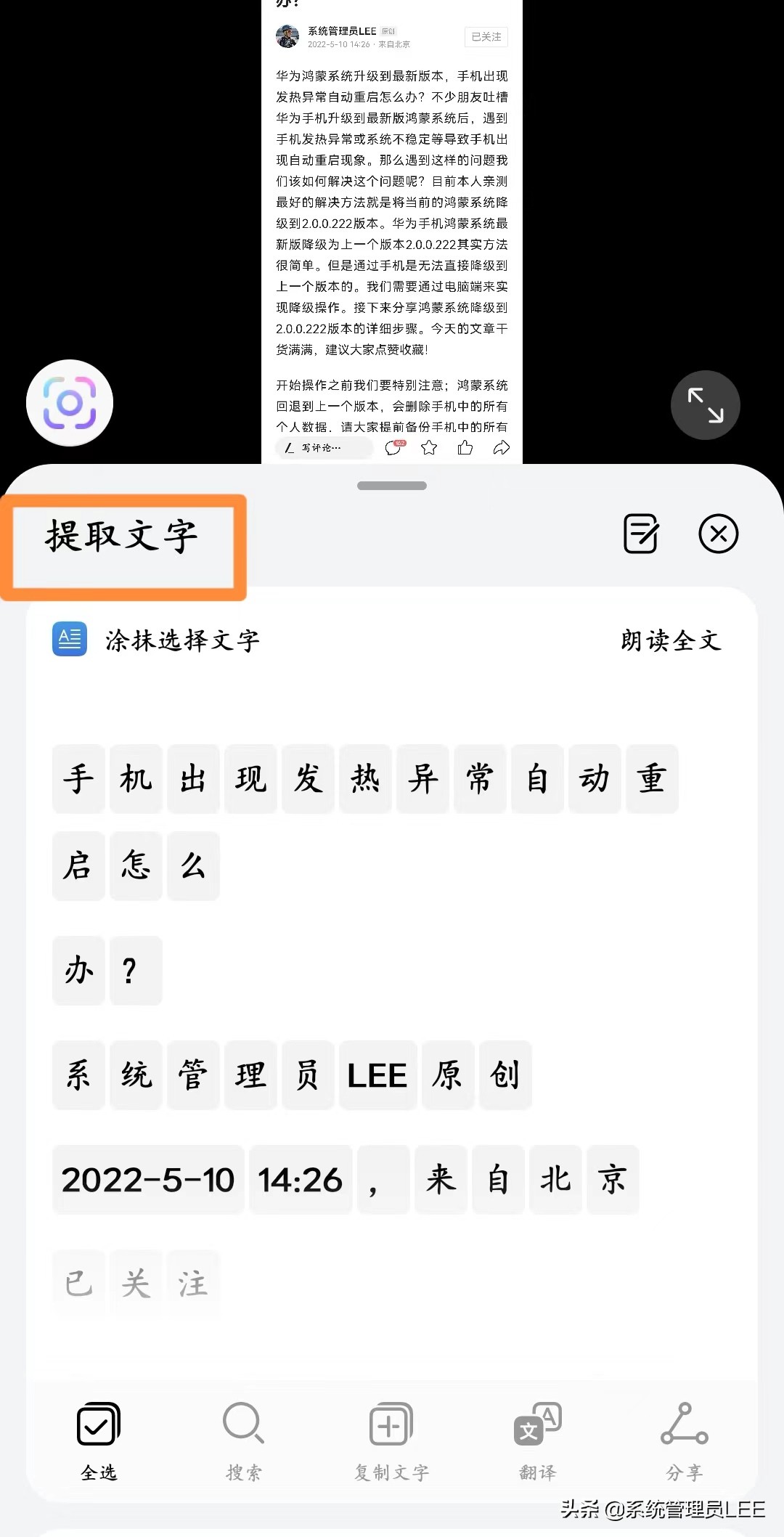Open the smart lens scanner icon
Viewport: 784px width, 1537px height.
70,402
